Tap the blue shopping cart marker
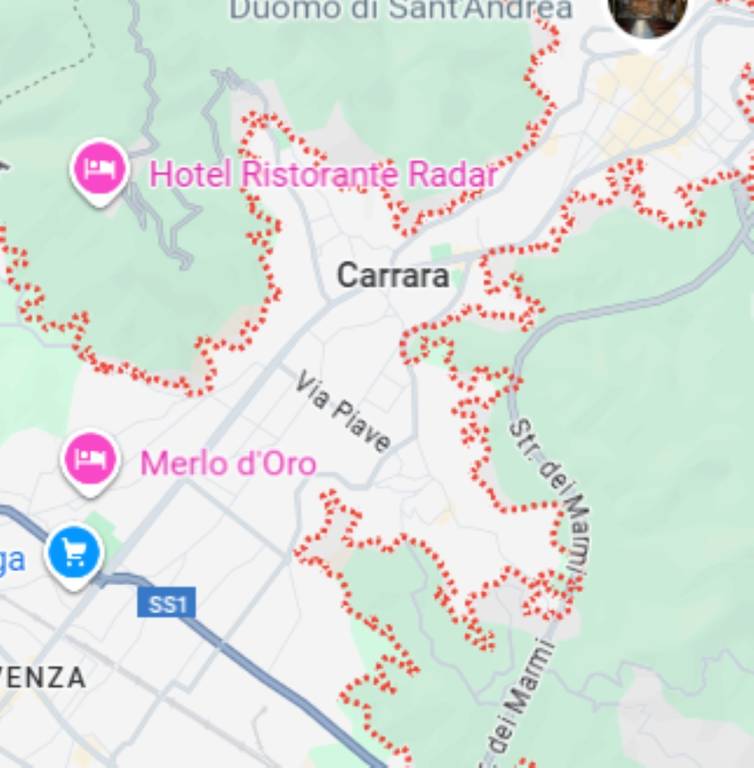754x768 pixels. tap(75, 553)
